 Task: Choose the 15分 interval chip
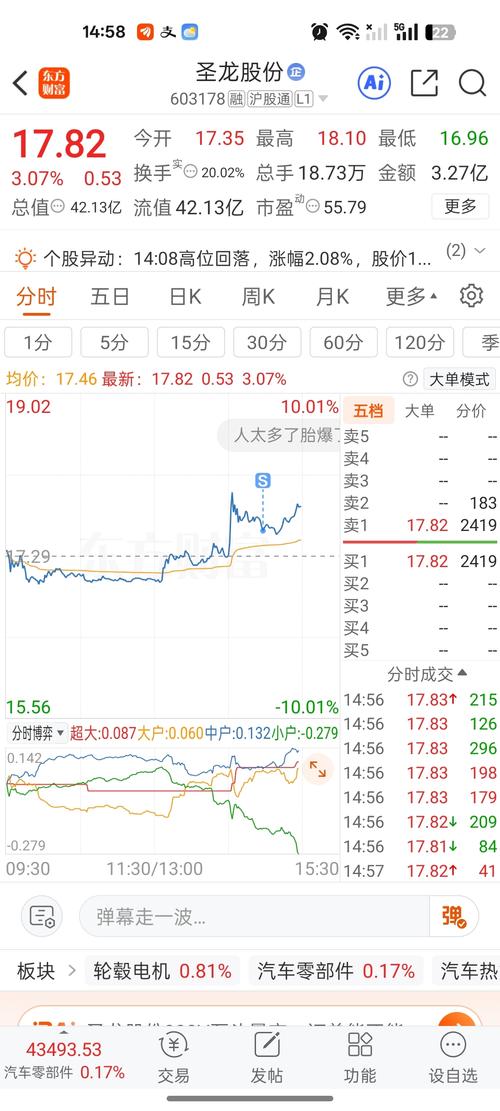(x=191, y=343)
